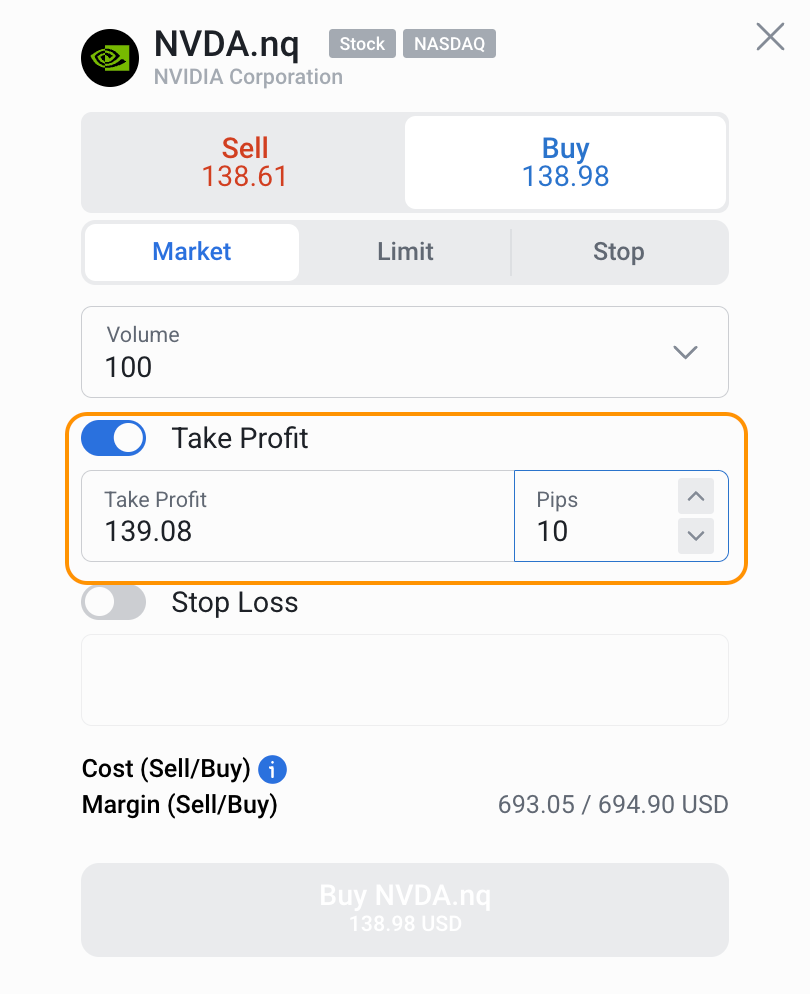Open the Cost info icon

point(273,769)
